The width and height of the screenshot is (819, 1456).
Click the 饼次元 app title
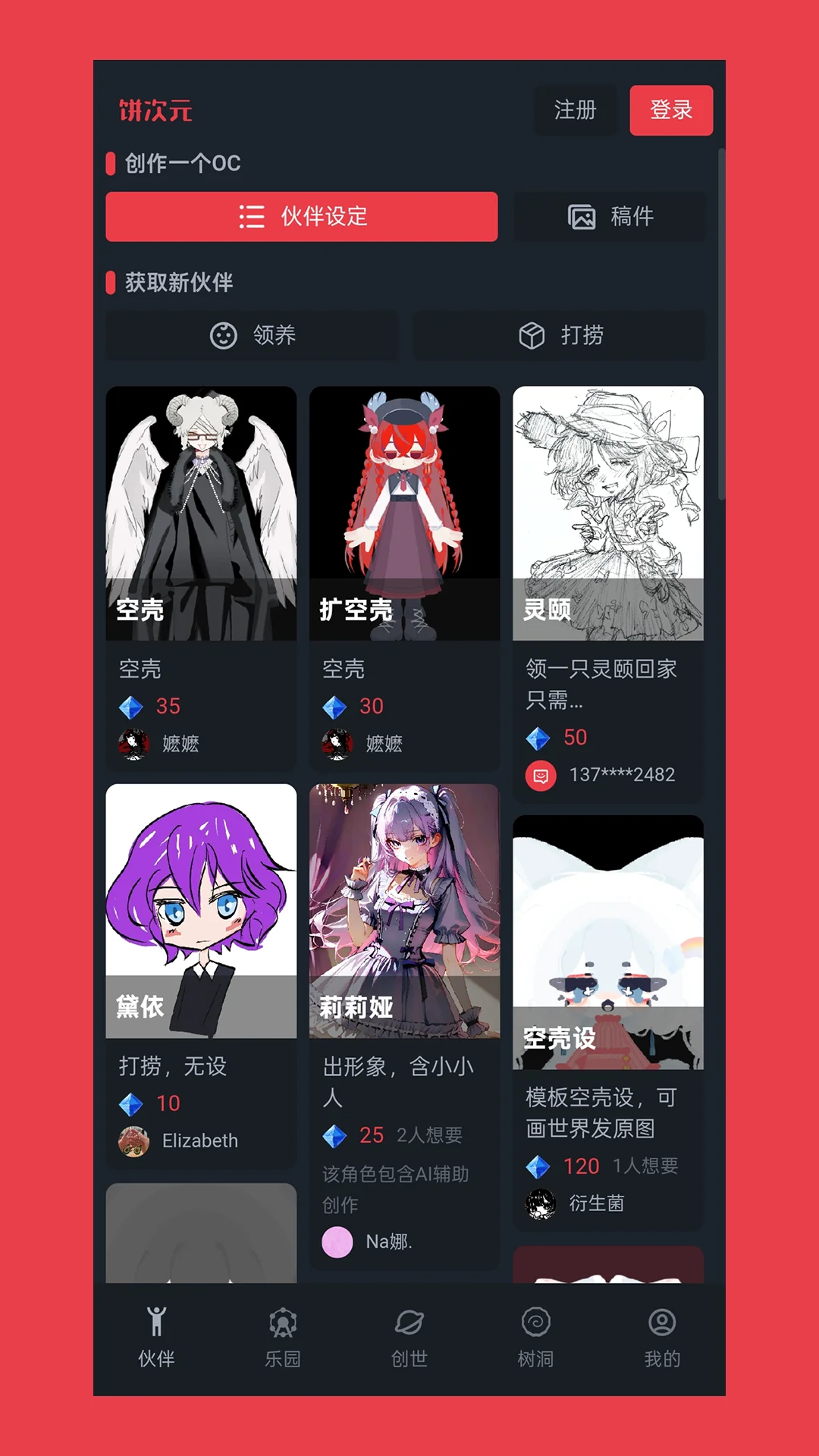pos(154,110)
